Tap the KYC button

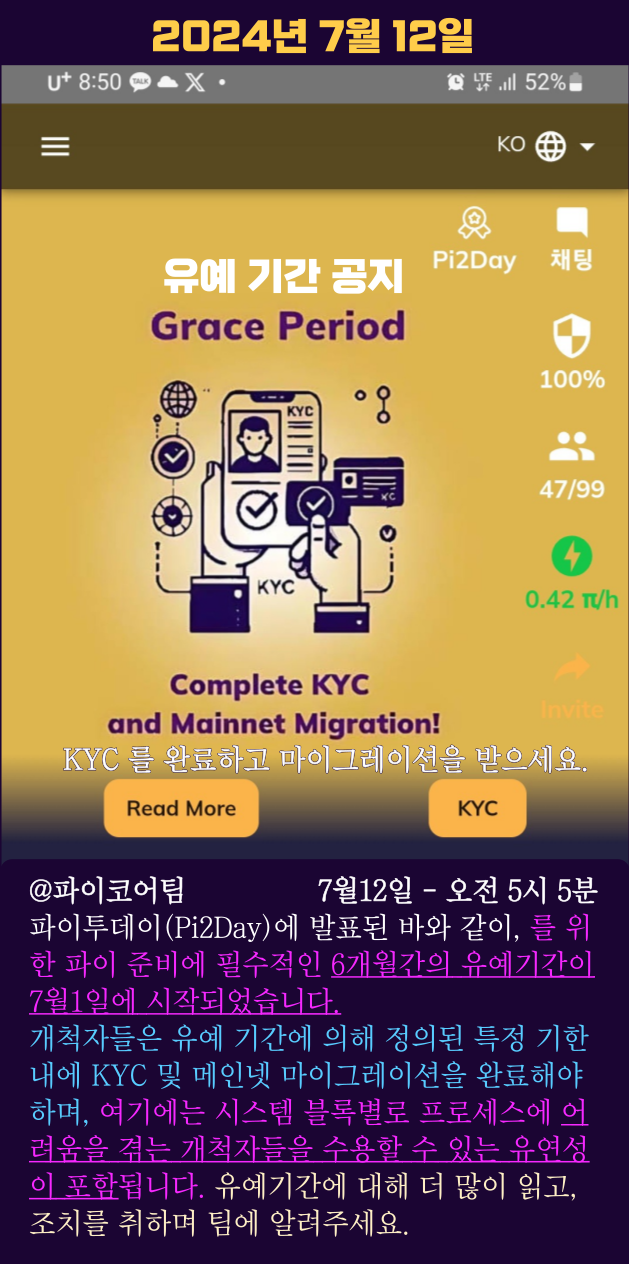(477, 808)
